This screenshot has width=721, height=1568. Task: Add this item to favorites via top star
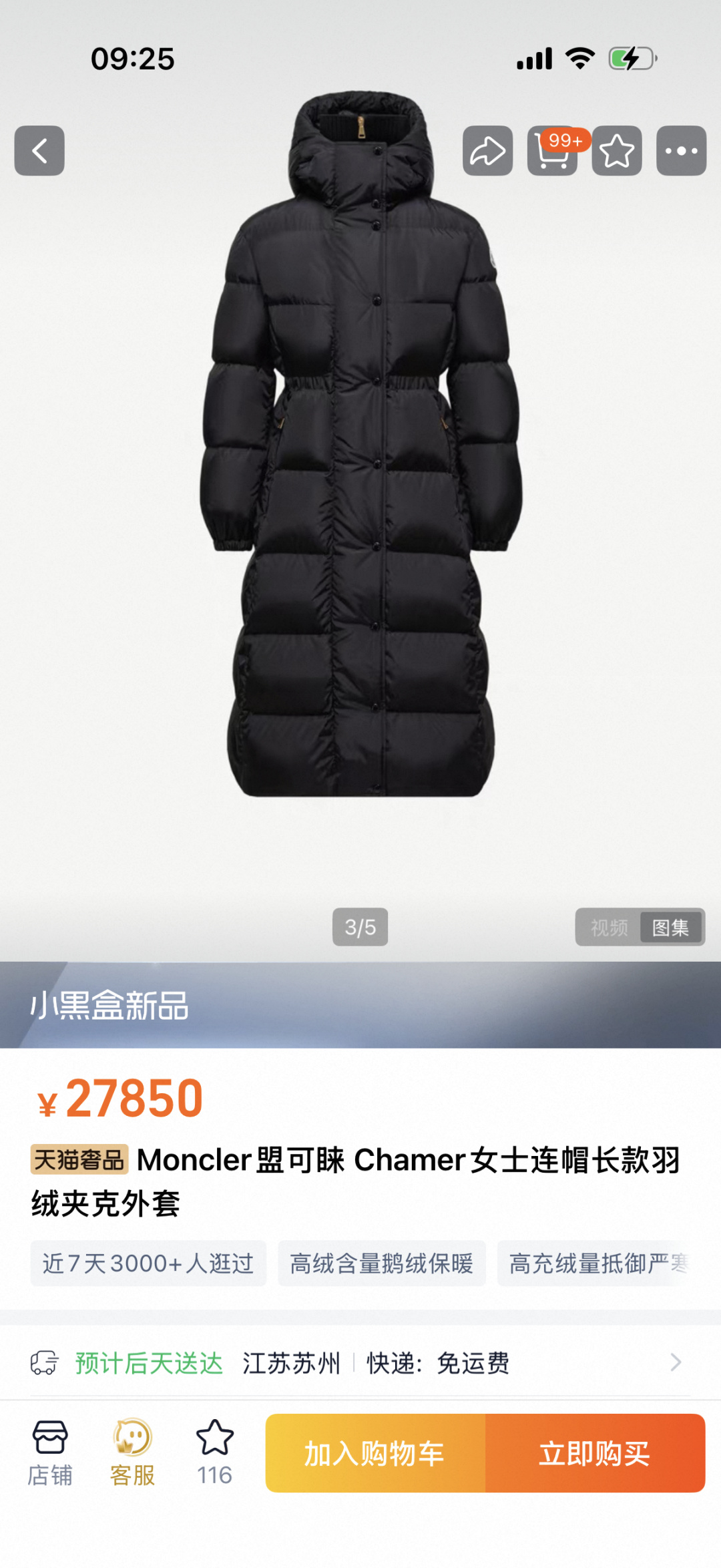[617, 151]
